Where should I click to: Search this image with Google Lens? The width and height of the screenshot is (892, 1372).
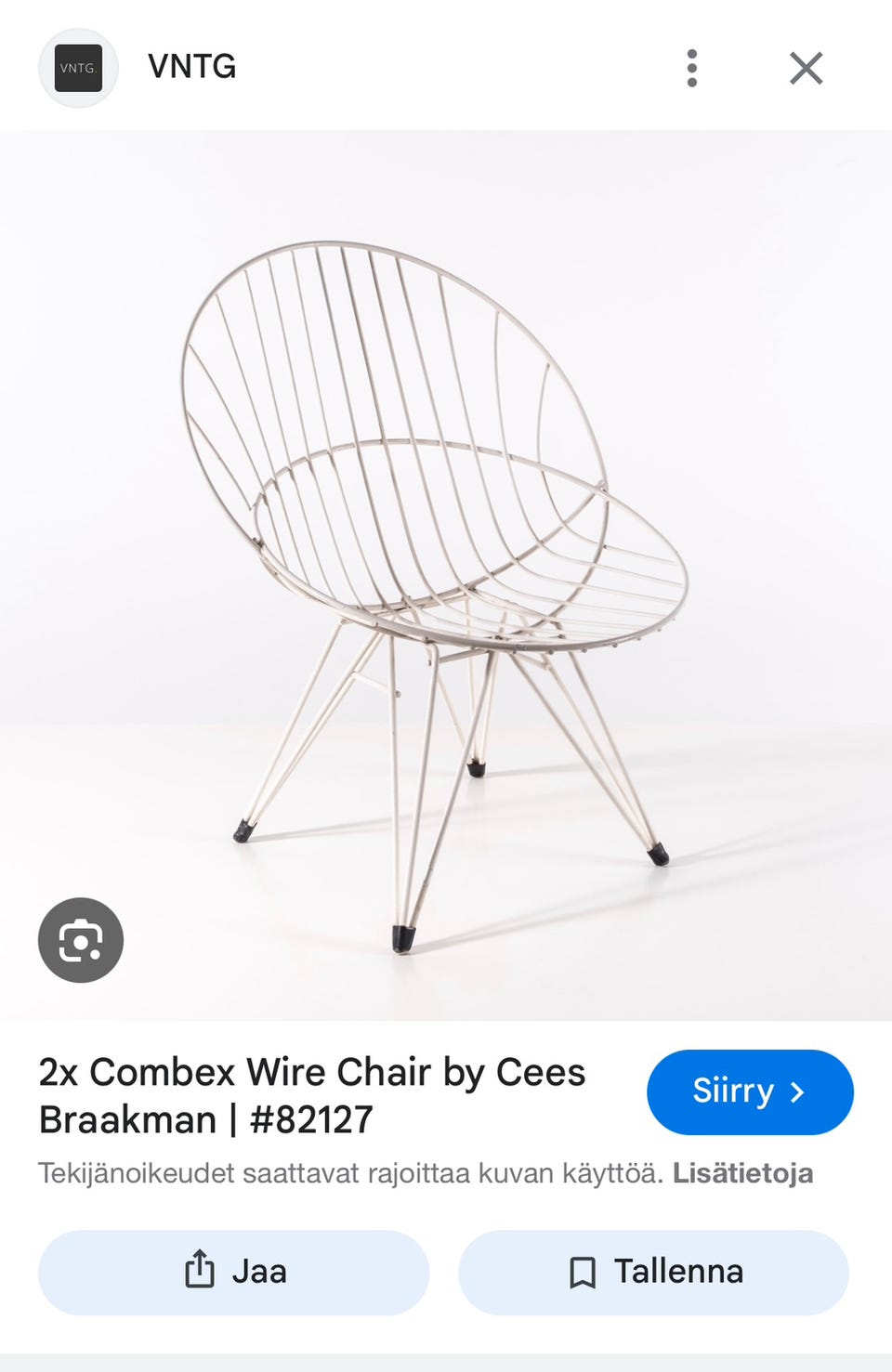coord(81,940)
